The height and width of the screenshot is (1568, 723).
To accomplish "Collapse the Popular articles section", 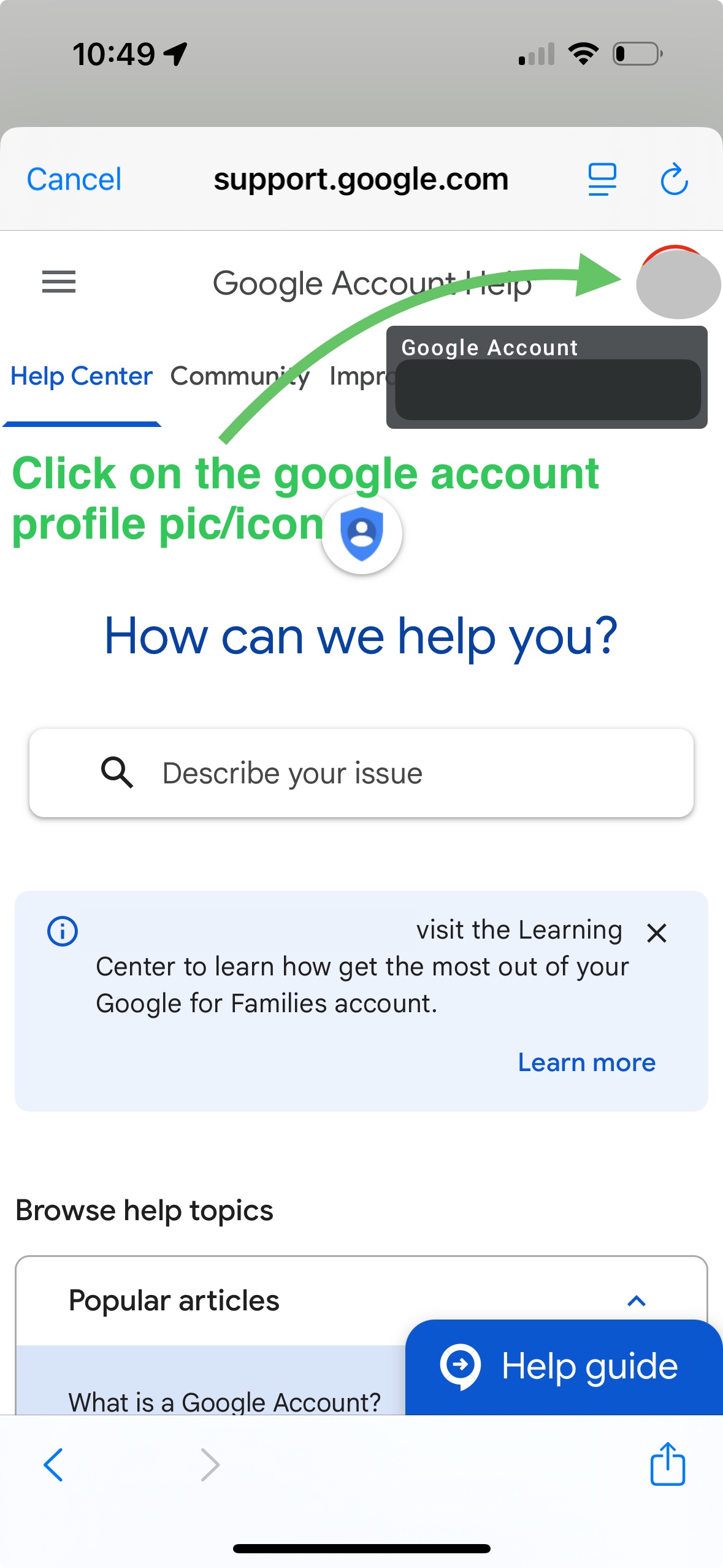I will point(636,1301).
